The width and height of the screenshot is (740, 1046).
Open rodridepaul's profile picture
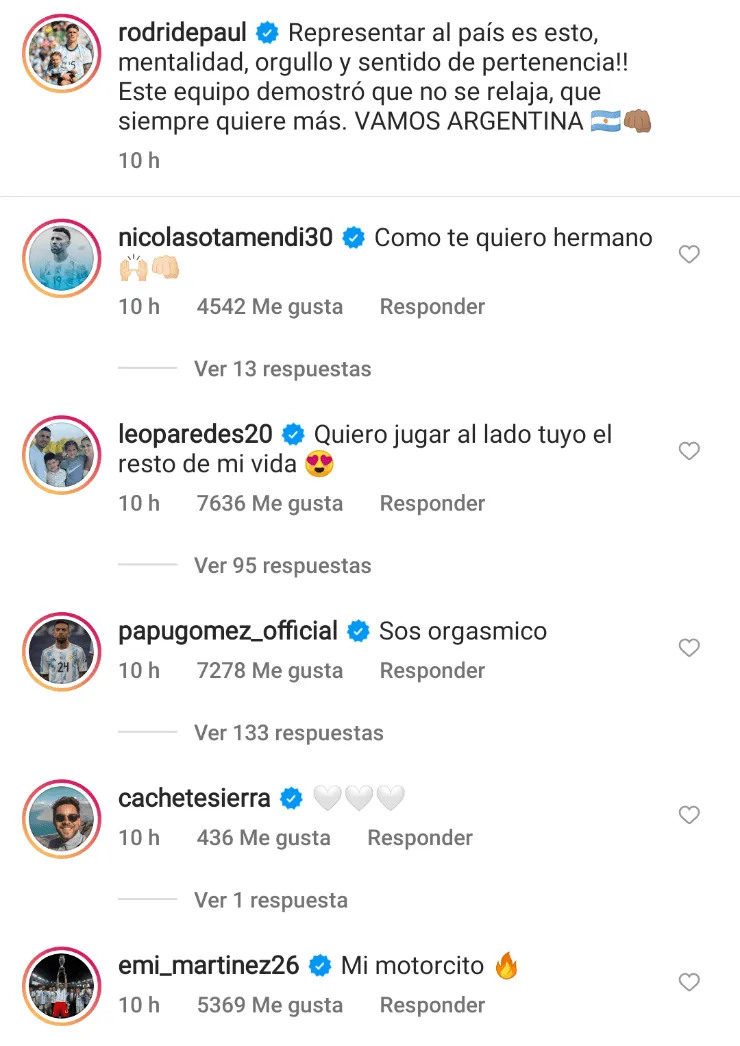tap(59, 53)
